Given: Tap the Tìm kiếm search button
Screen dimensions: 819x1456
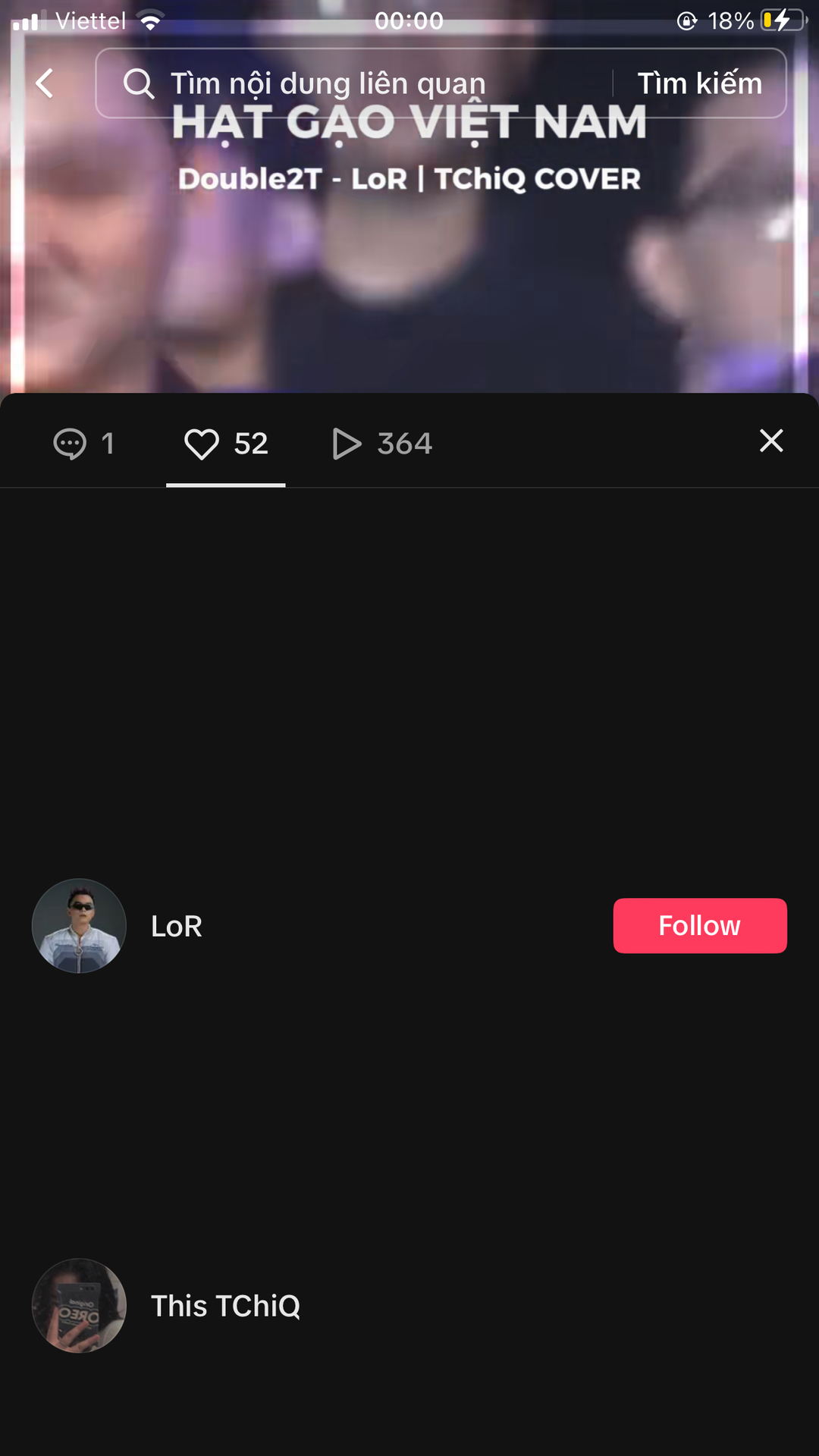Looking at the screenshot, I should 699,83.
